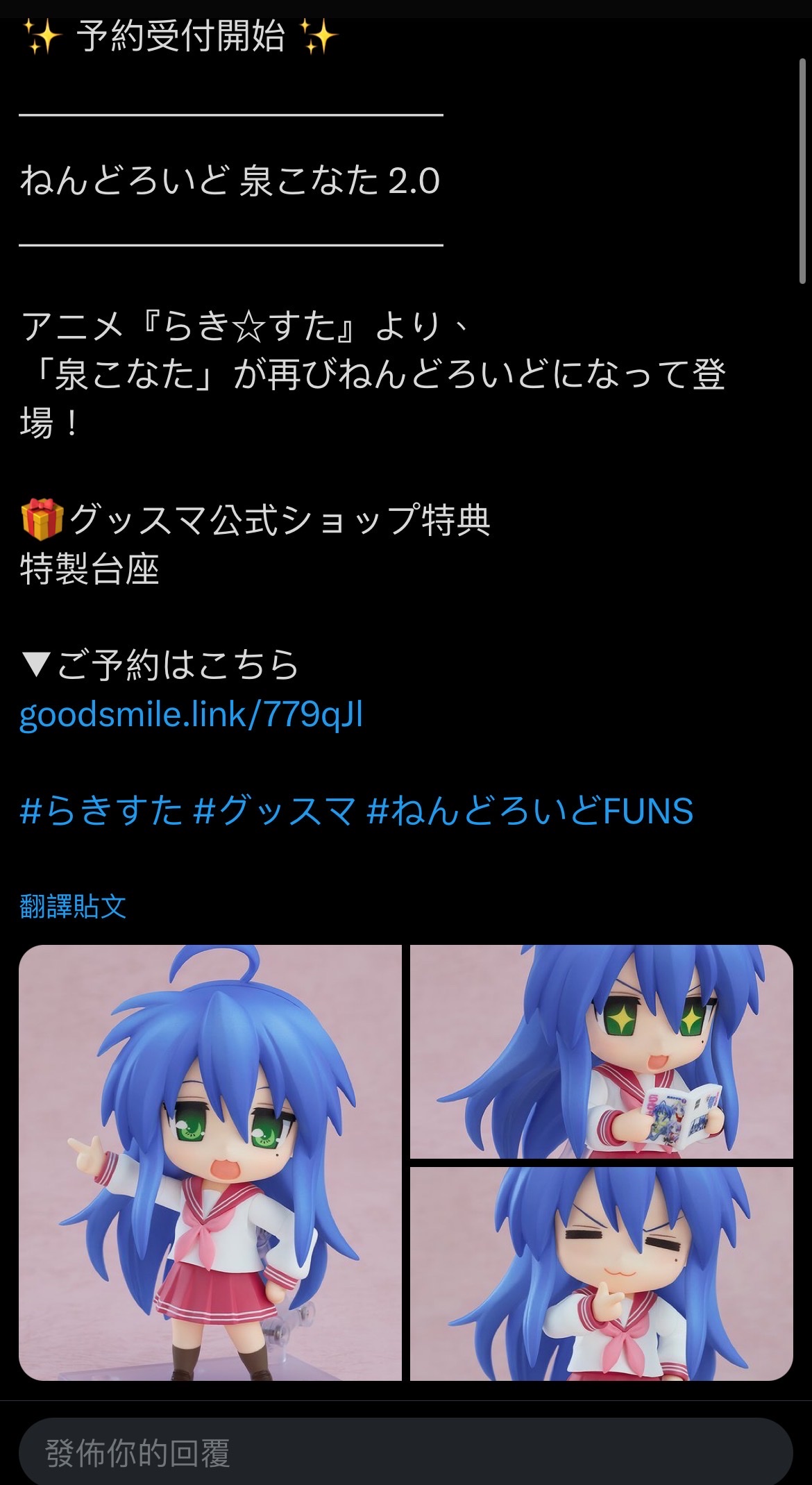The width and height of the screenshot is (812, 1485).
Task: Open the #ねんどろいどFUNS hashtag
Action: click(x=530, y=811)
